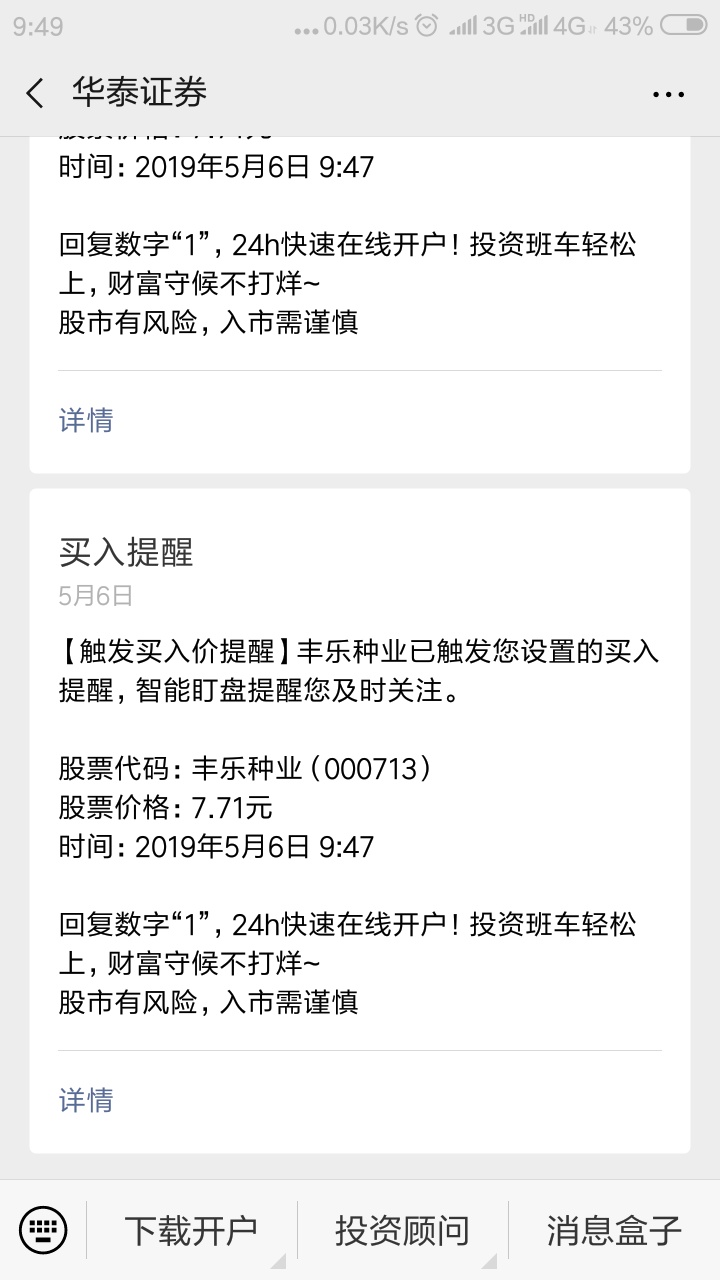Open the three-dot overflow menu
The width and height of the screenshot is (720, 1280).
(668, 94)
